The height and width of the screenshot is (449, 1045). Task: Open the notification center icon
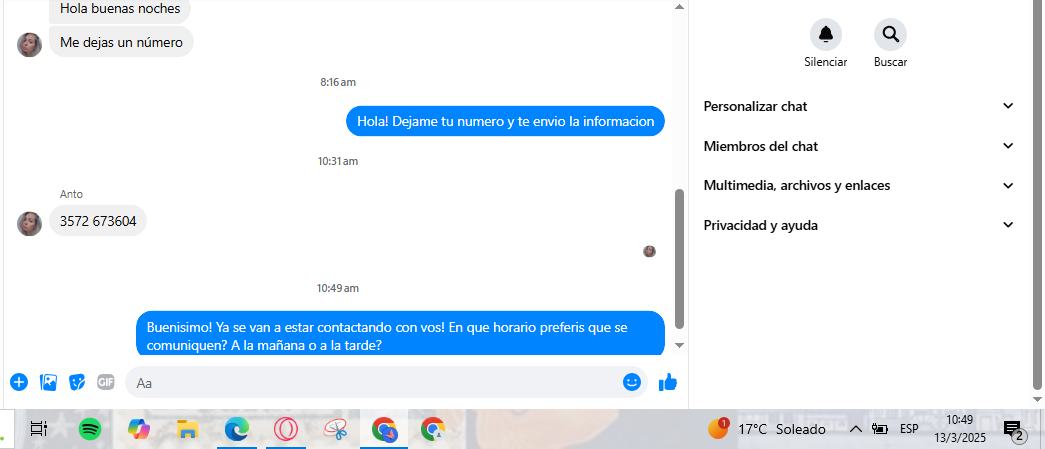[x=1013, y=430]
